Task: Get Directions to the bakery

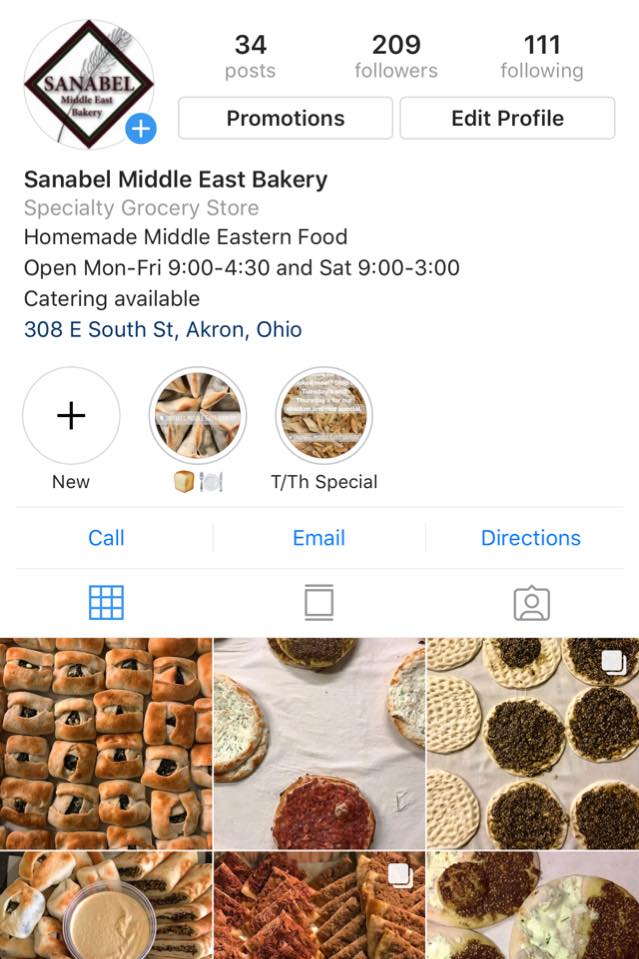Action: tap(530, 538)
